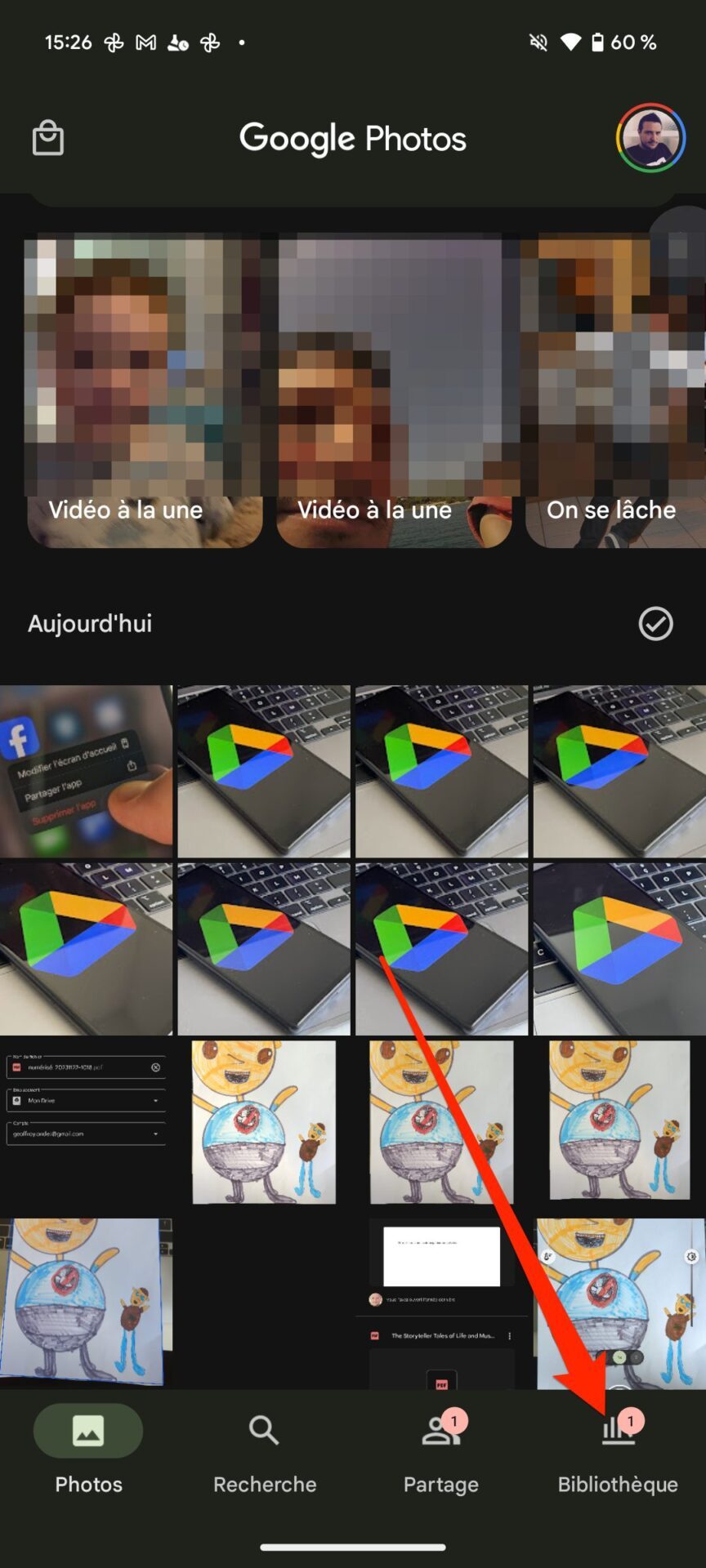Viewport: 706px width, 1568px height.
Task: Go to the Bibliothèque tab
Action: click(618, 1450)
